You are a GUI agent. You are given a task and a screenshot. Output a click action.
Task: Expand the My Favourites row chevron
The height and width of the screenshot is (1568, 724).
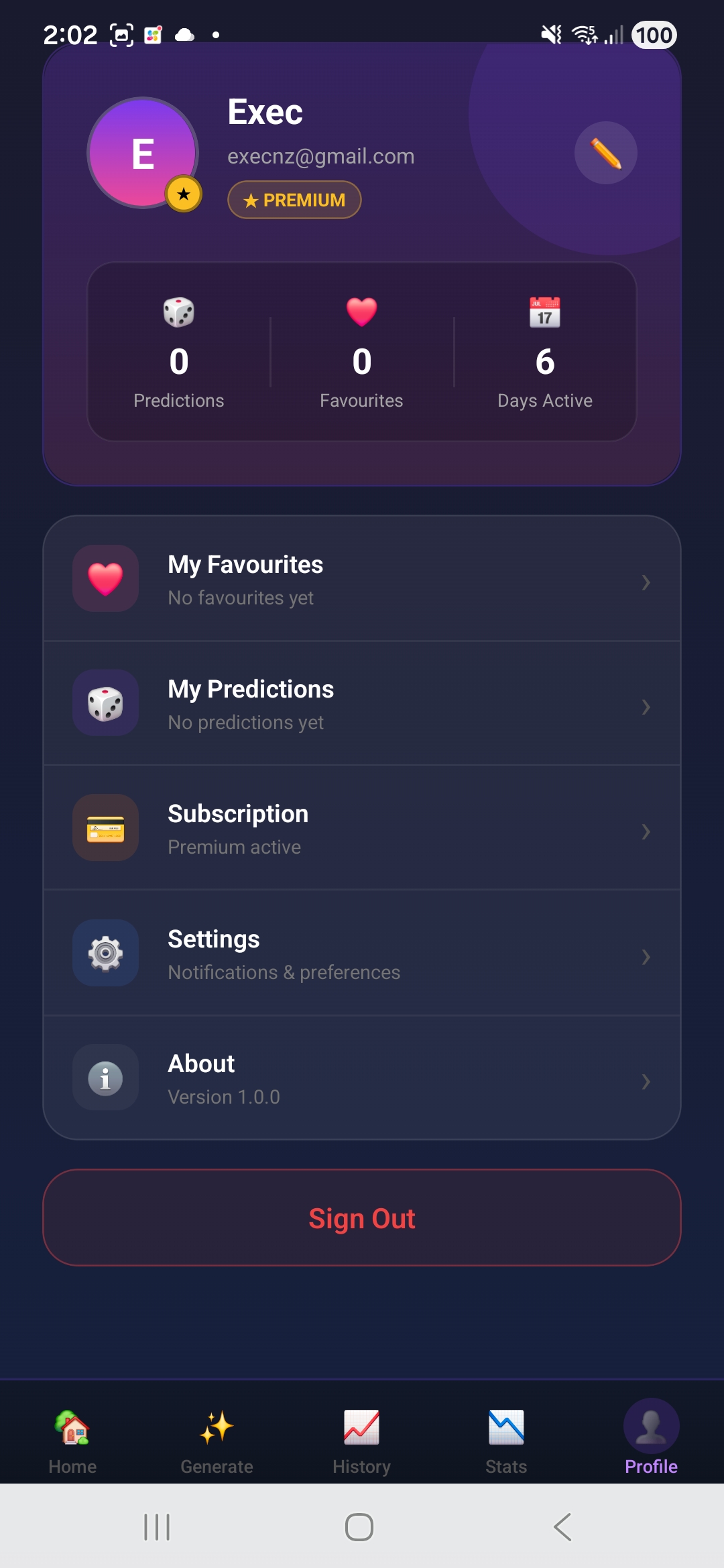pyautogui.click(x=646, y=582)
